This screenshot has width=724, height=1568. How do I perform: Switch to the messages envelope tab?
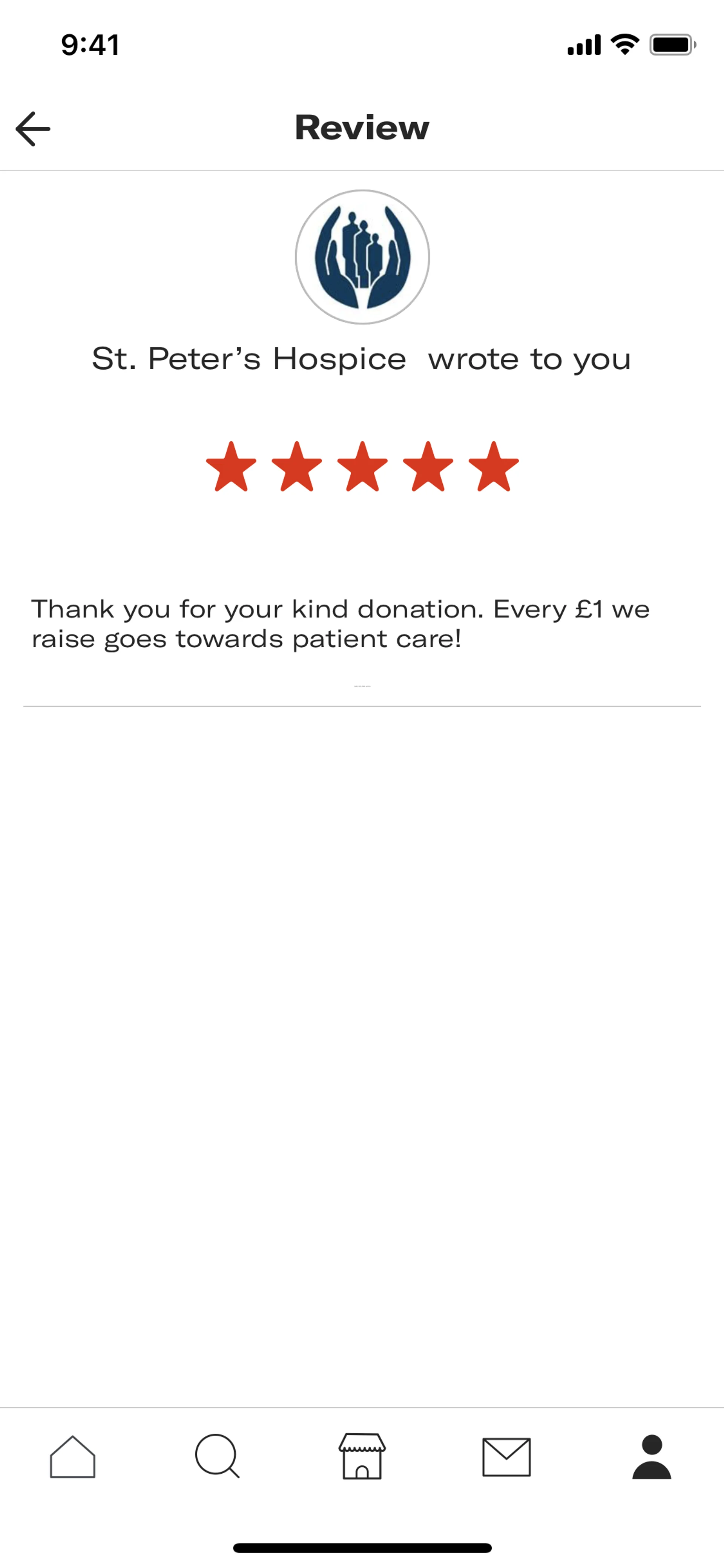tap(506, 1457)
